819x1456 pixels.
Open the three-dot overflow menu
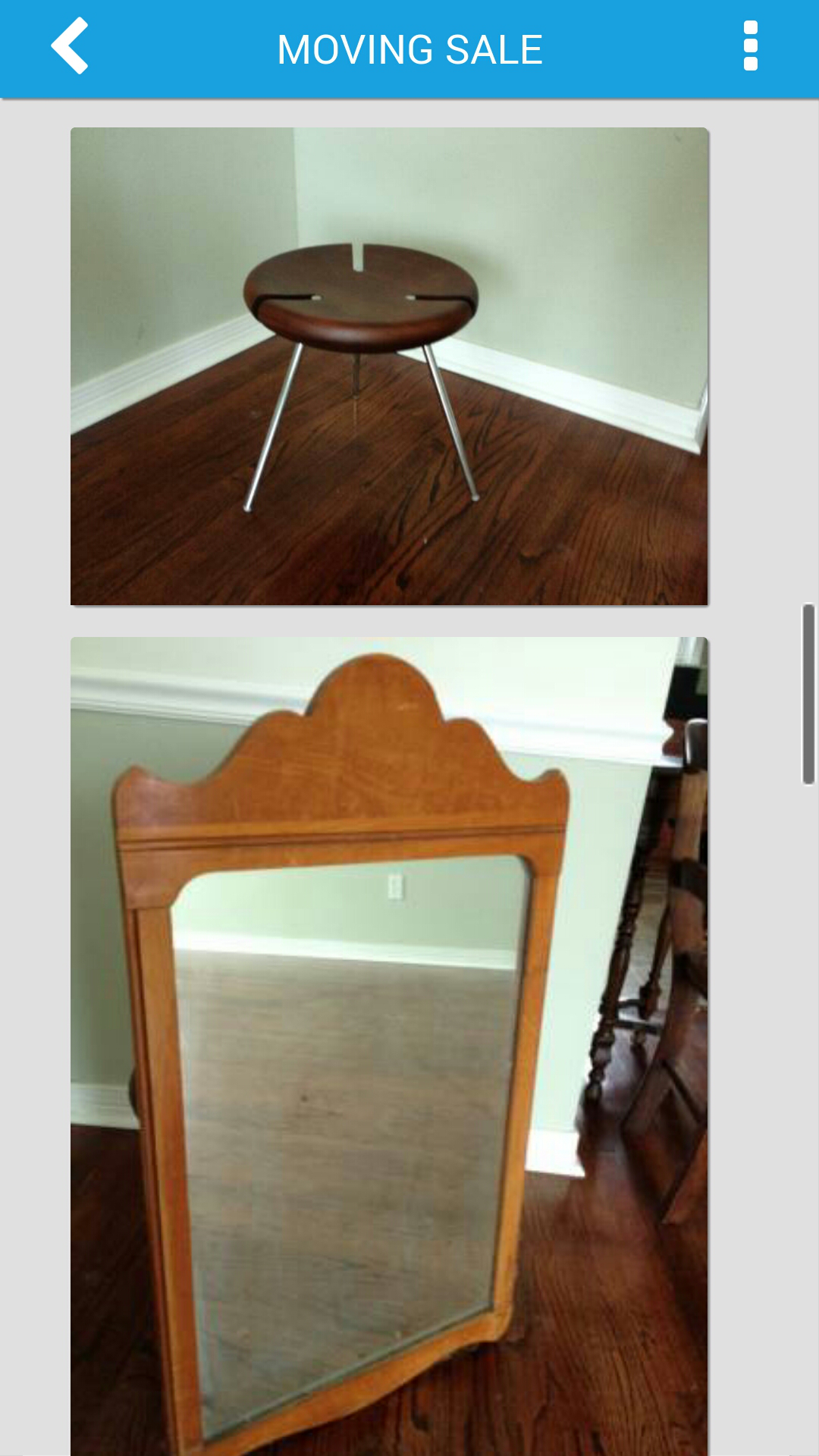tap(750, 47)
